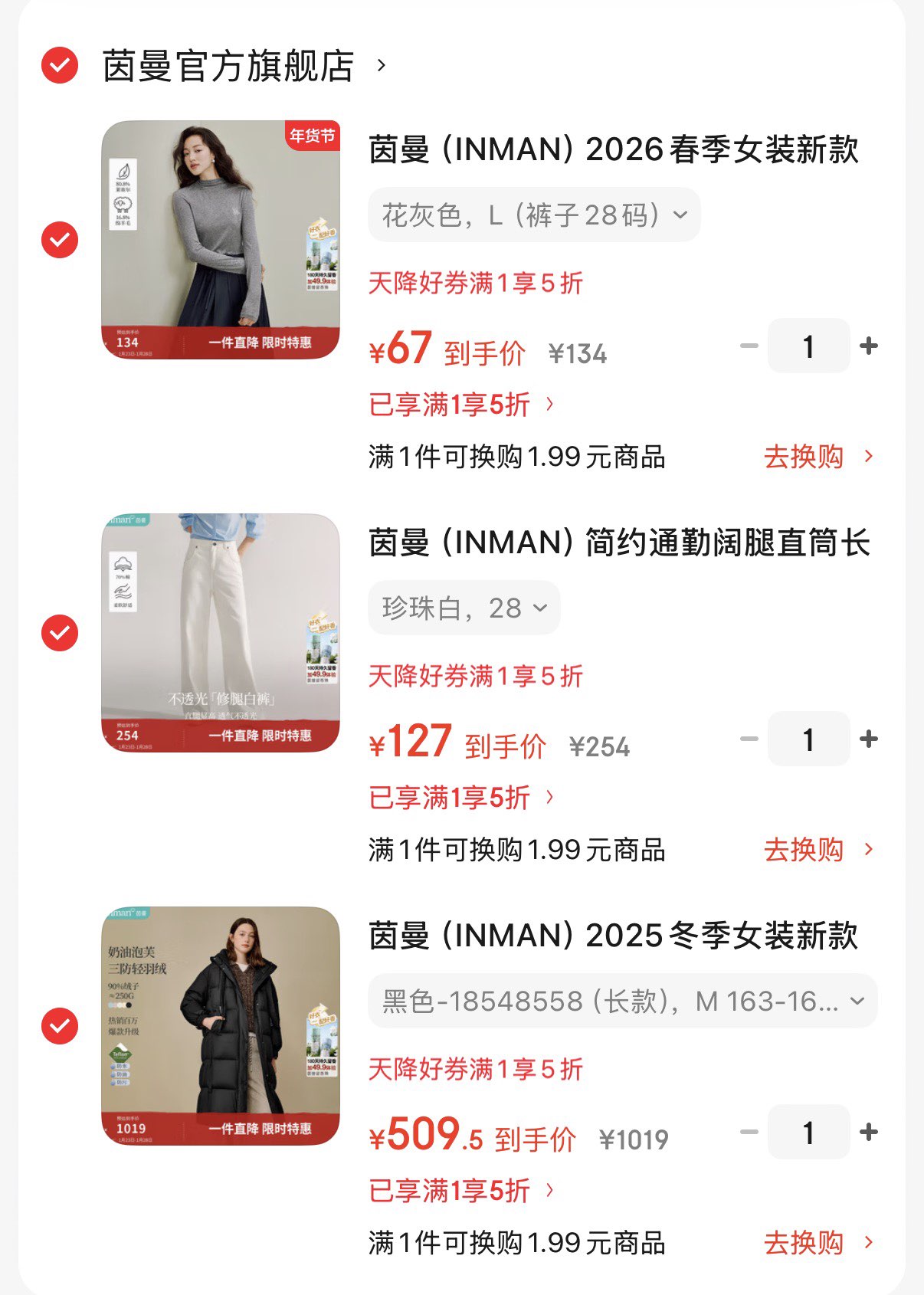
Task: Change the 黑色-18548558 长款 variant dropdown
Action: pos(622,1002)
